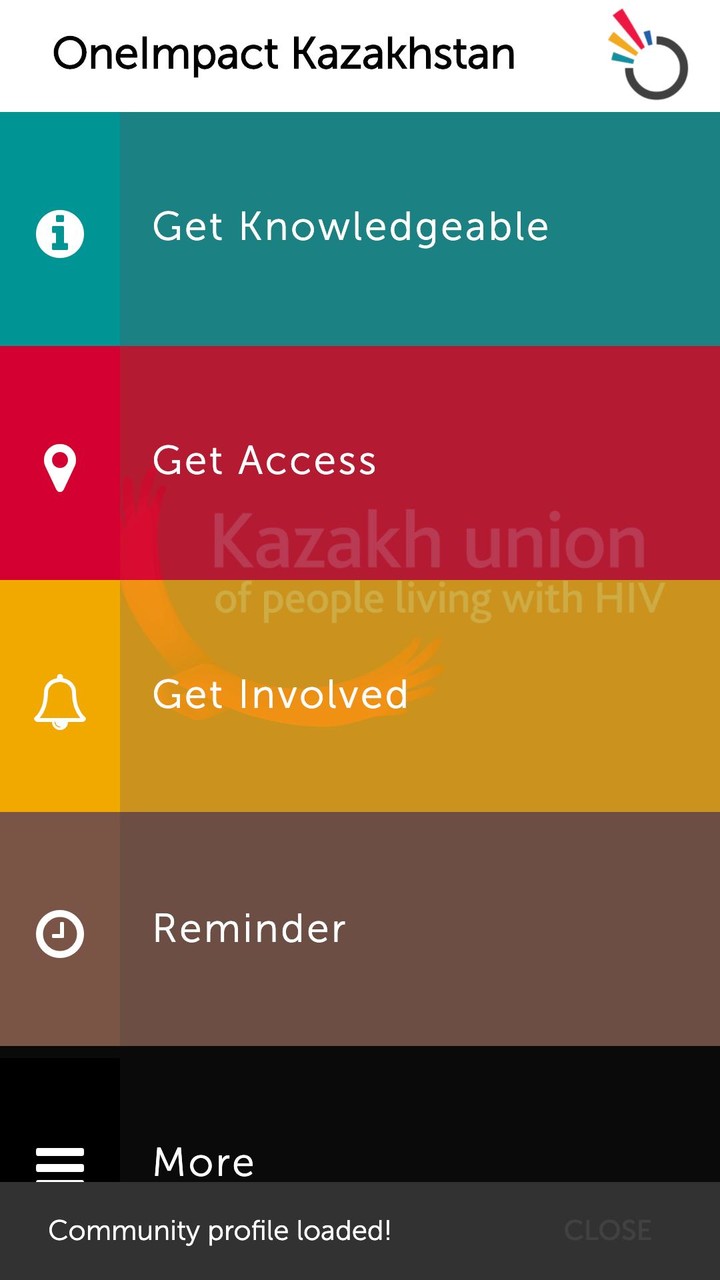Tap the Community profile loaded notification text

pyautogui.click(x=221, y=1229)
